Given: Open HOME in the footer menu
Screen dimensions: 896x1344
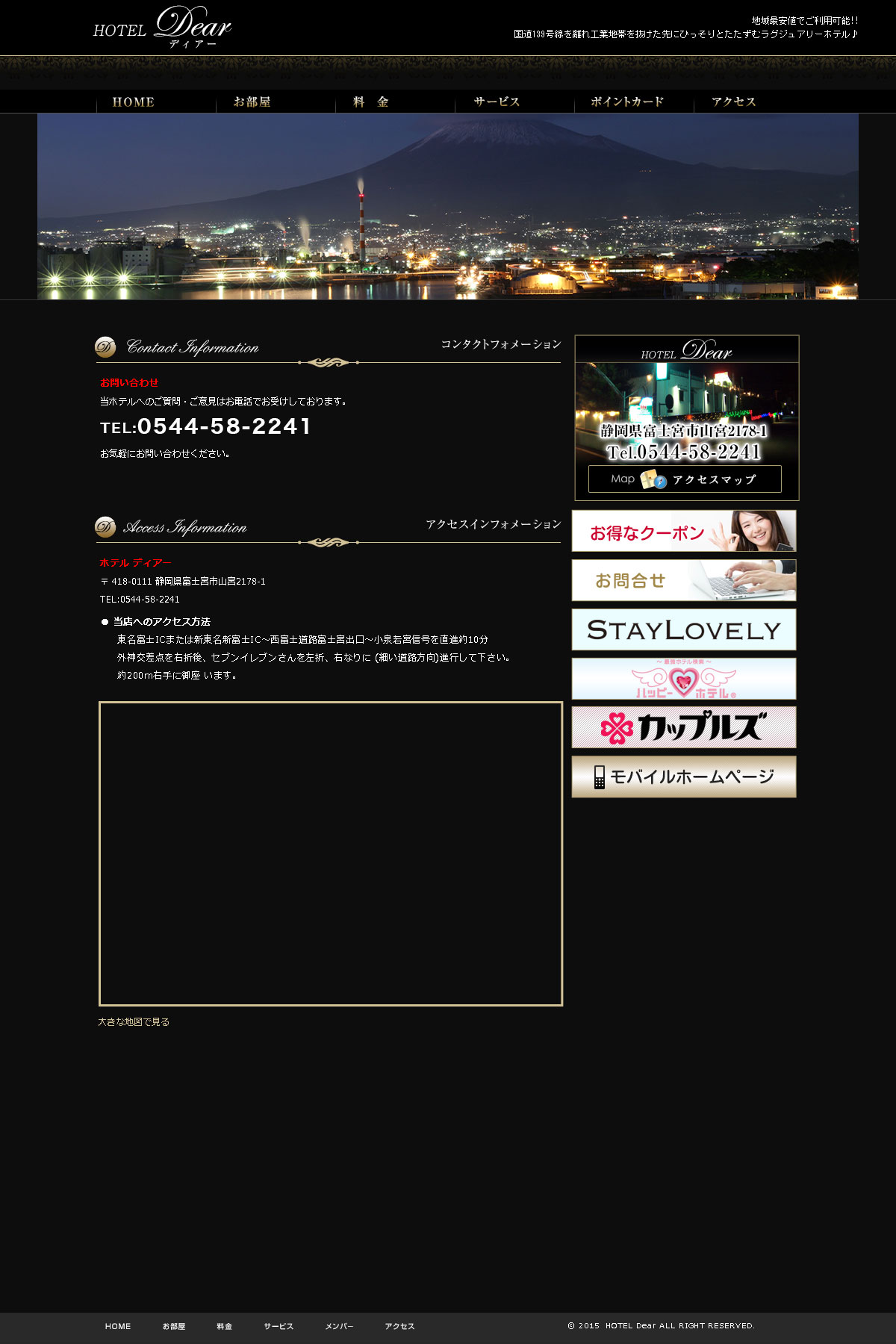Looking at the screenshot, I should pos(118,1326).
